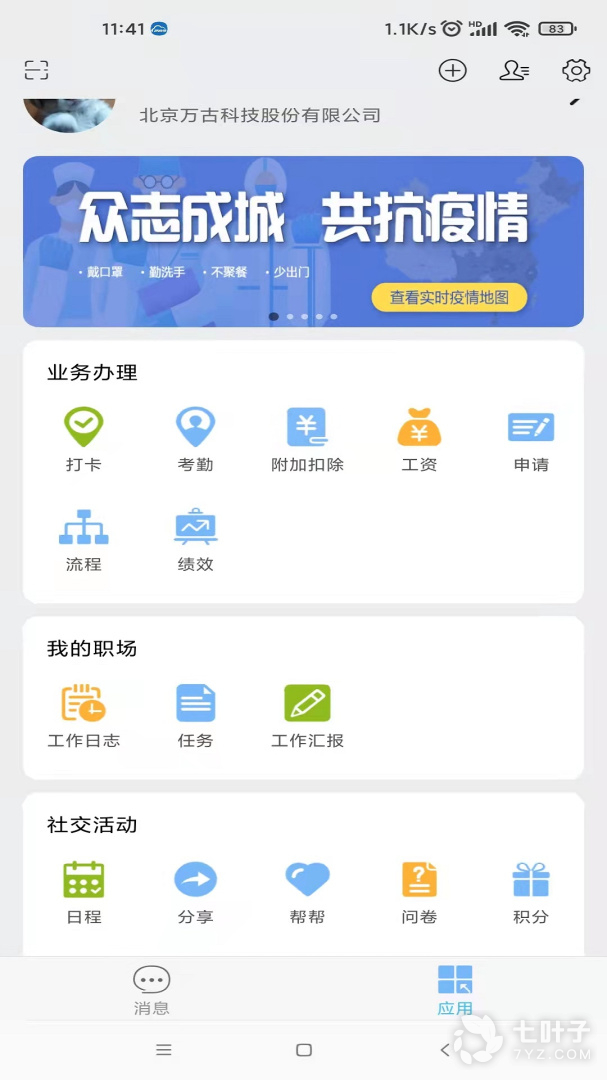Viewport: 607px width, 1080px height.
Task: Open 任务 tasks
Action: click(196, 715)
